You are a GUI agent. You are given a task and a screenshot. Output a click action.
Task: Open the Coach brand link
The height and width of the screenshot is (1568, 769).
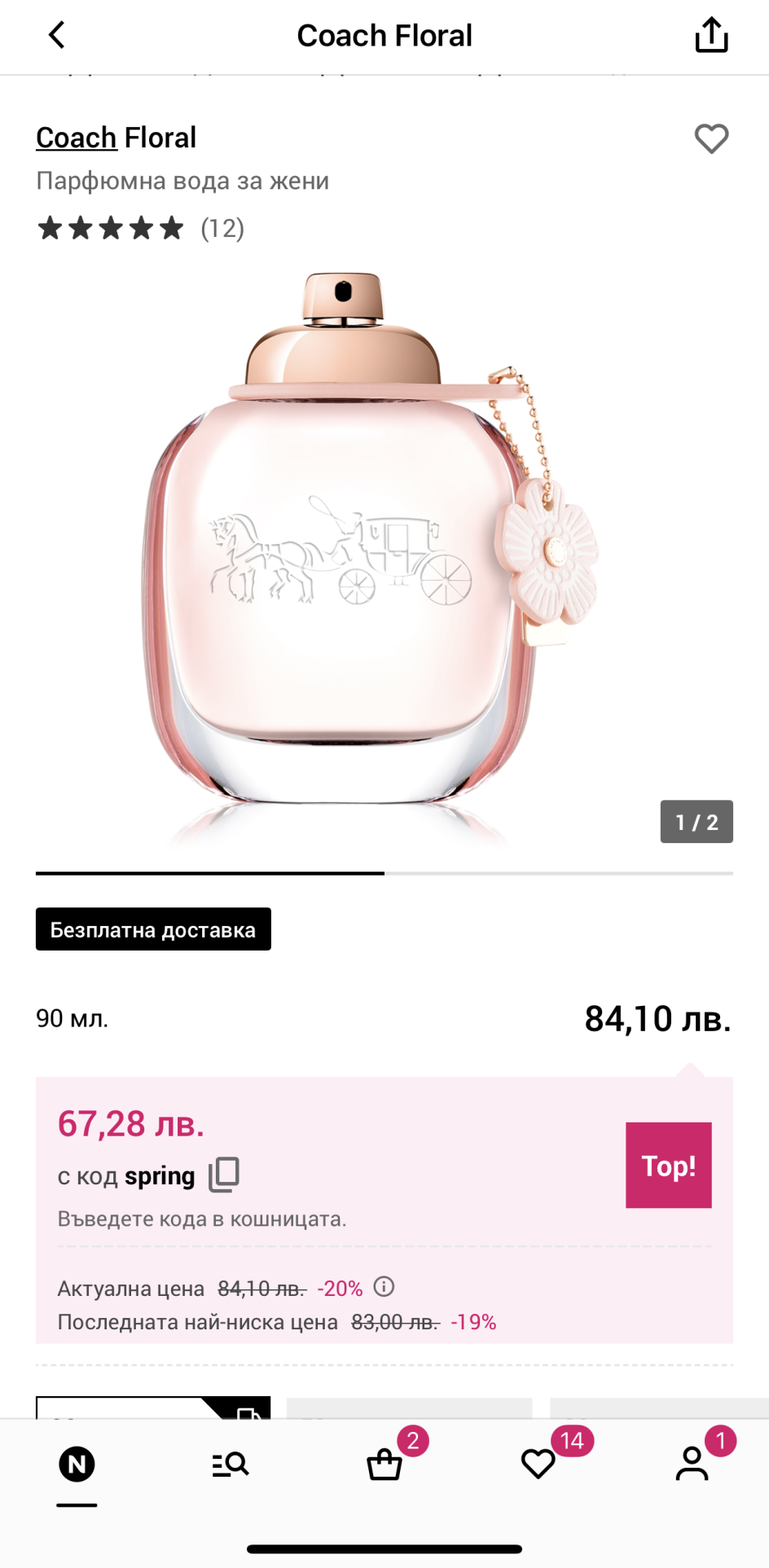[77, 138]
